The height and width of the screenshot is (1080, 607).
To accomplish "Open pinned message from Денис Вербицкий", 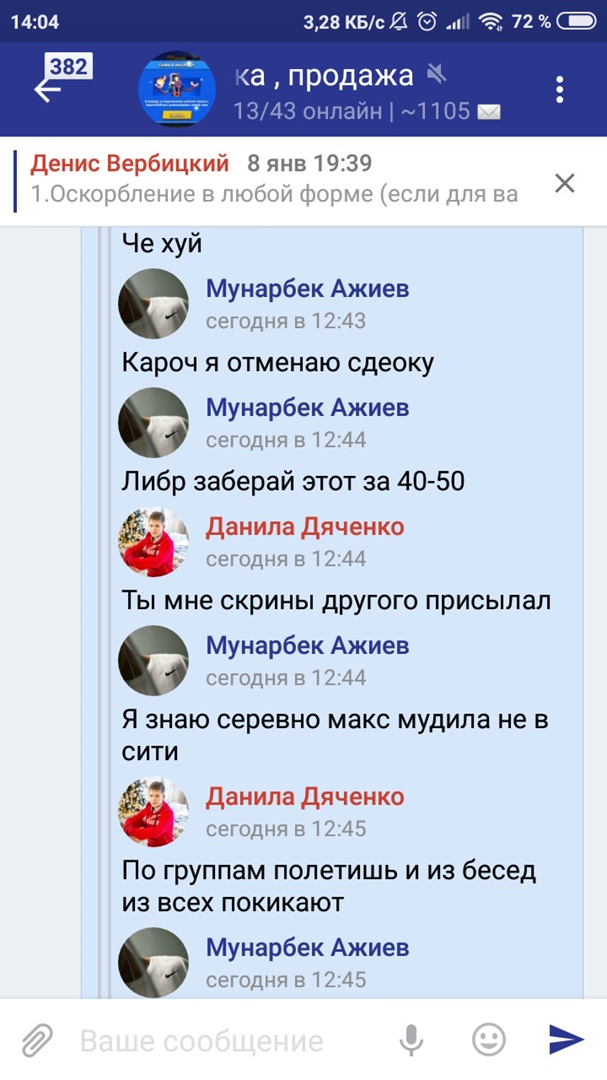I will 275,179.
